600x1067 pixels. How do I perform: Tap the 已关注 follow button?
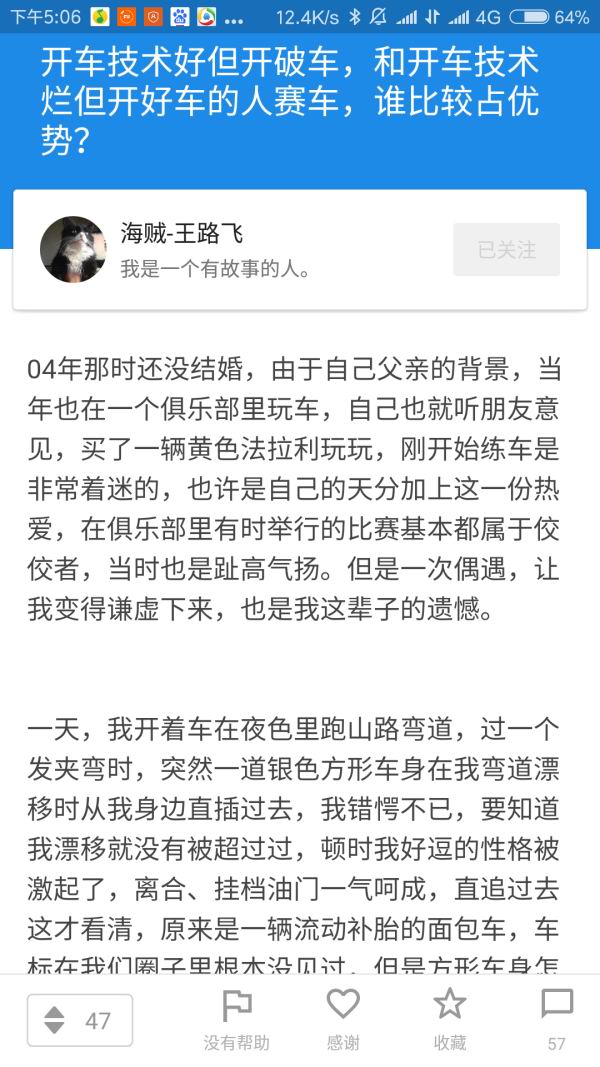(x=506, y=250)
